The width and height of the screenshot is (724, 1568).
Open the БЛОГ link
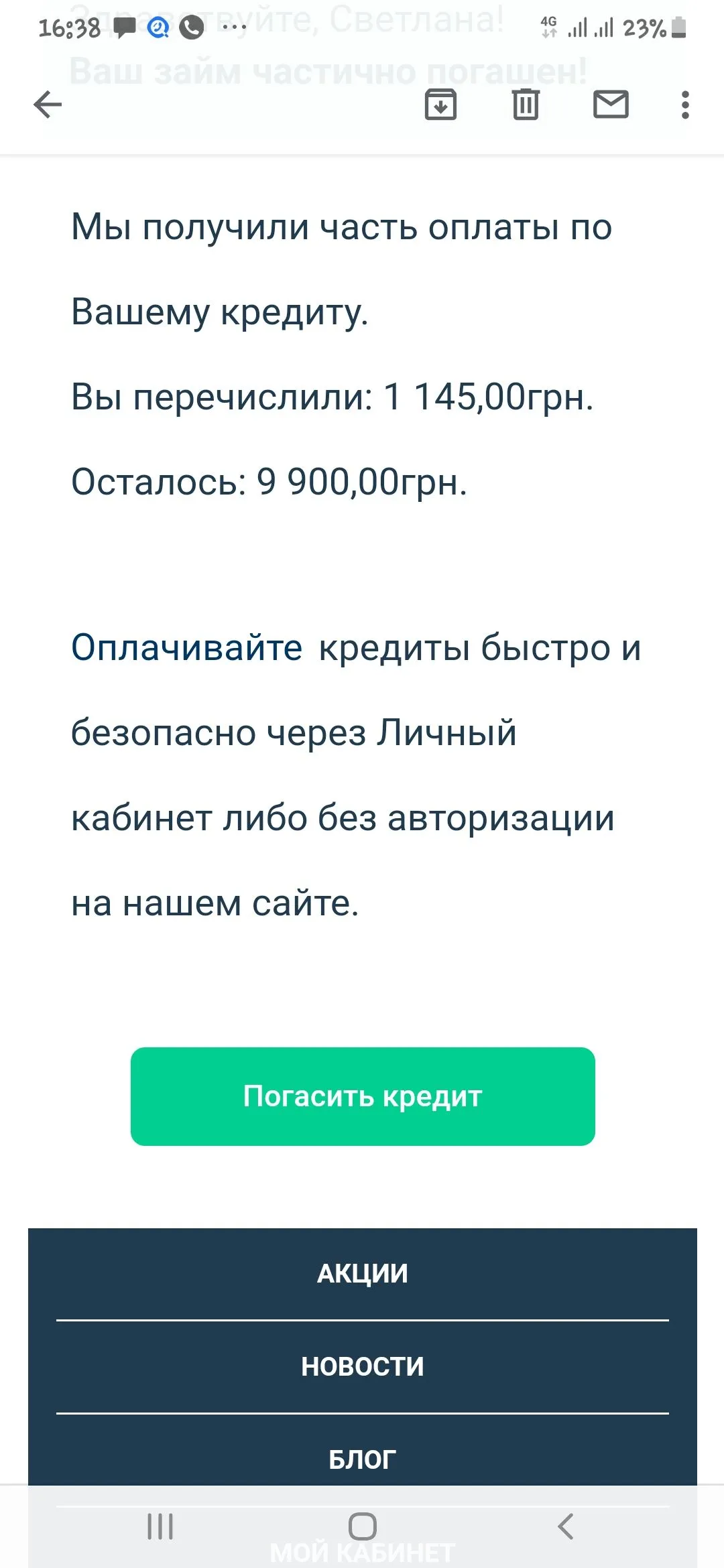[x=363, y=1459]
